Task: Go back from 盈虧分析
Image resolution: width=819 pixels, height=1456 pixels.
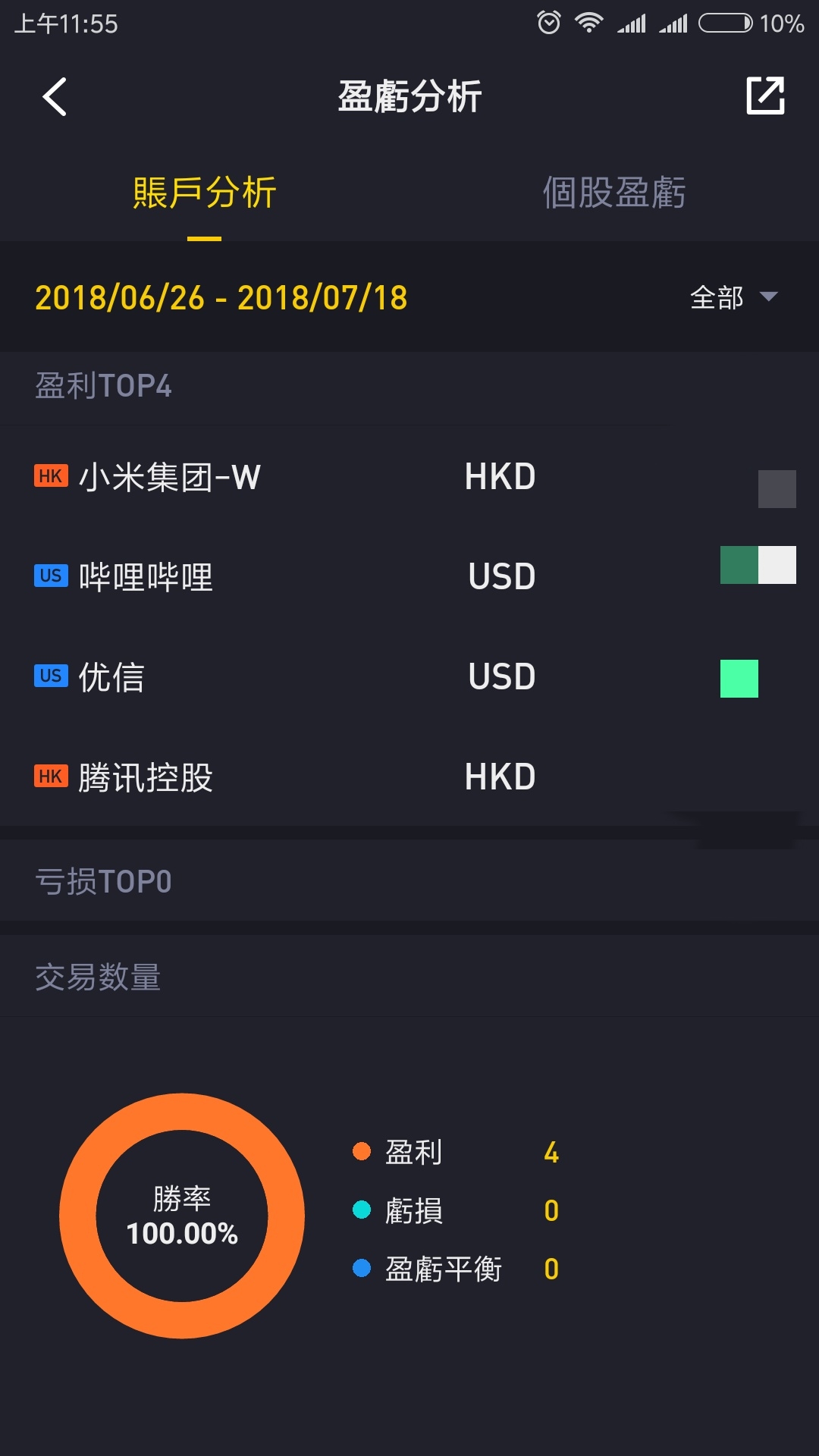Action: pos(55,96)
